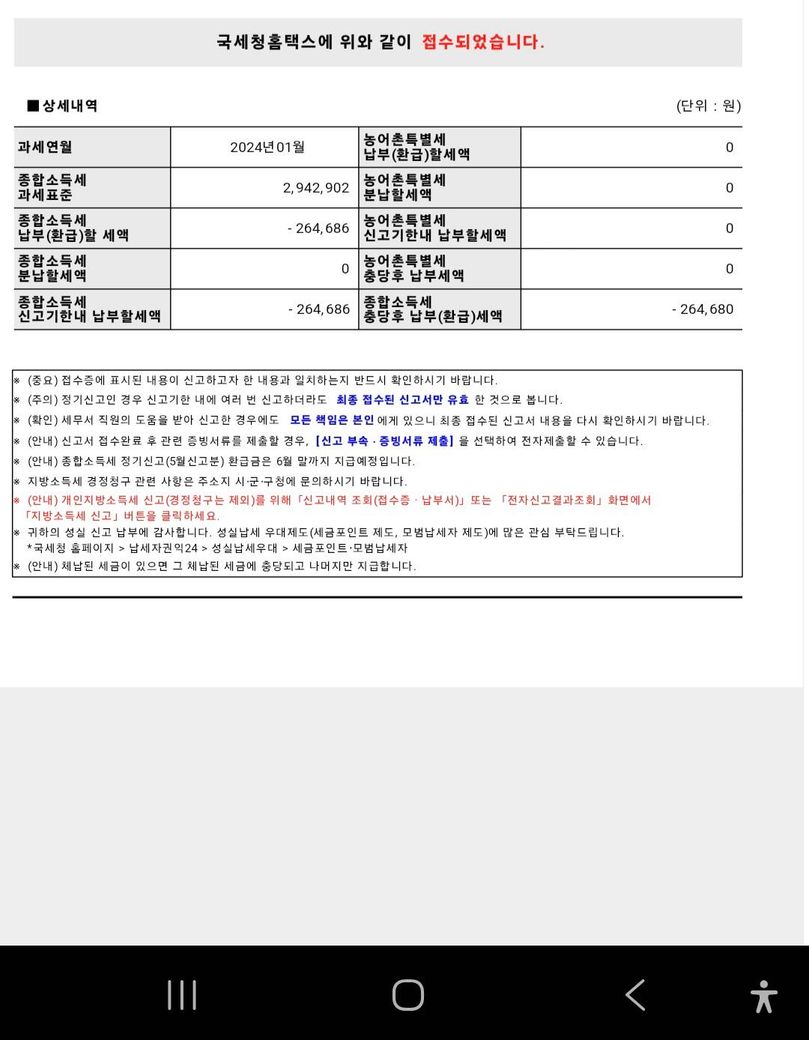
Task: Open the recent apps view
Action: pyautogui.click(x=182, y=995)
